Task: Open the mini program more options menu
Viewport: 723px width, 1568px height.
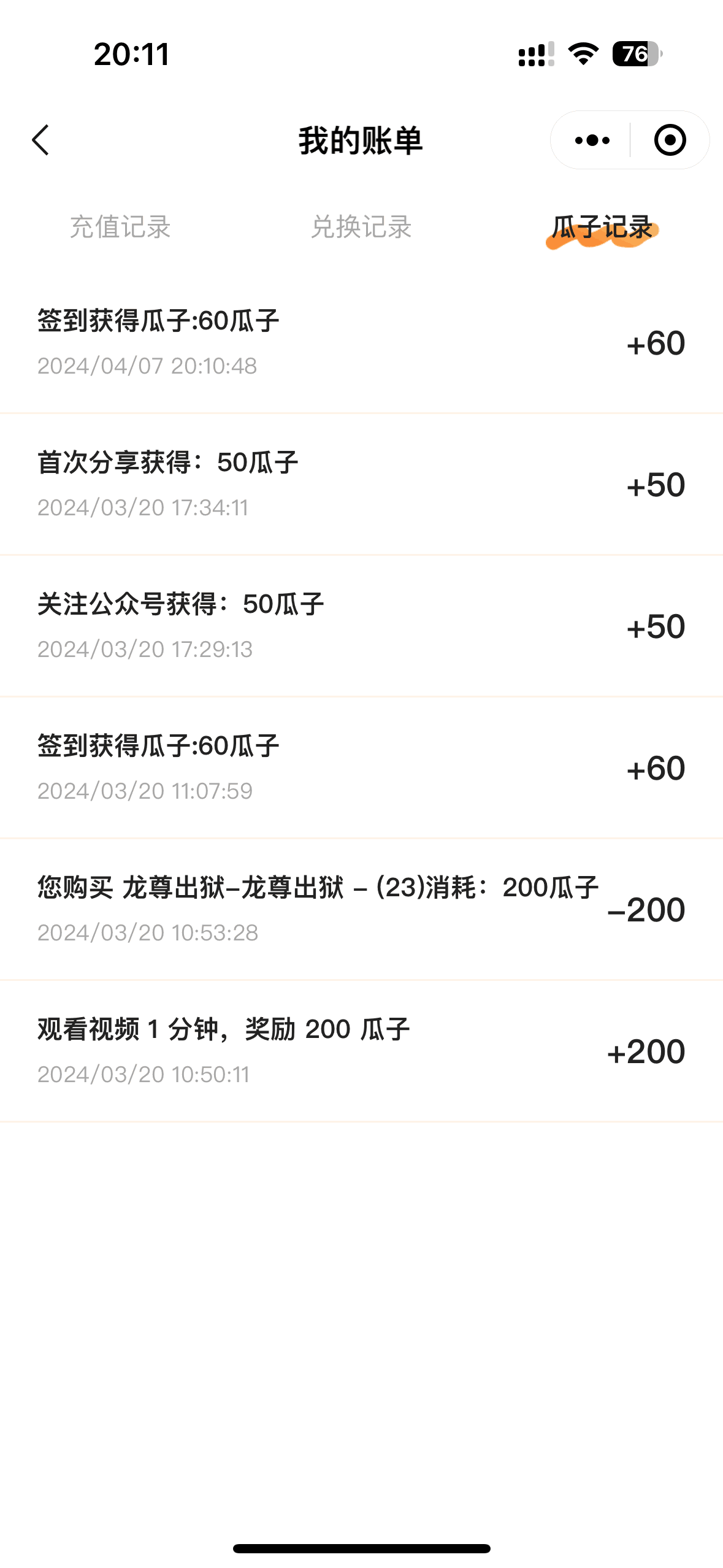Action: [592, 140]
